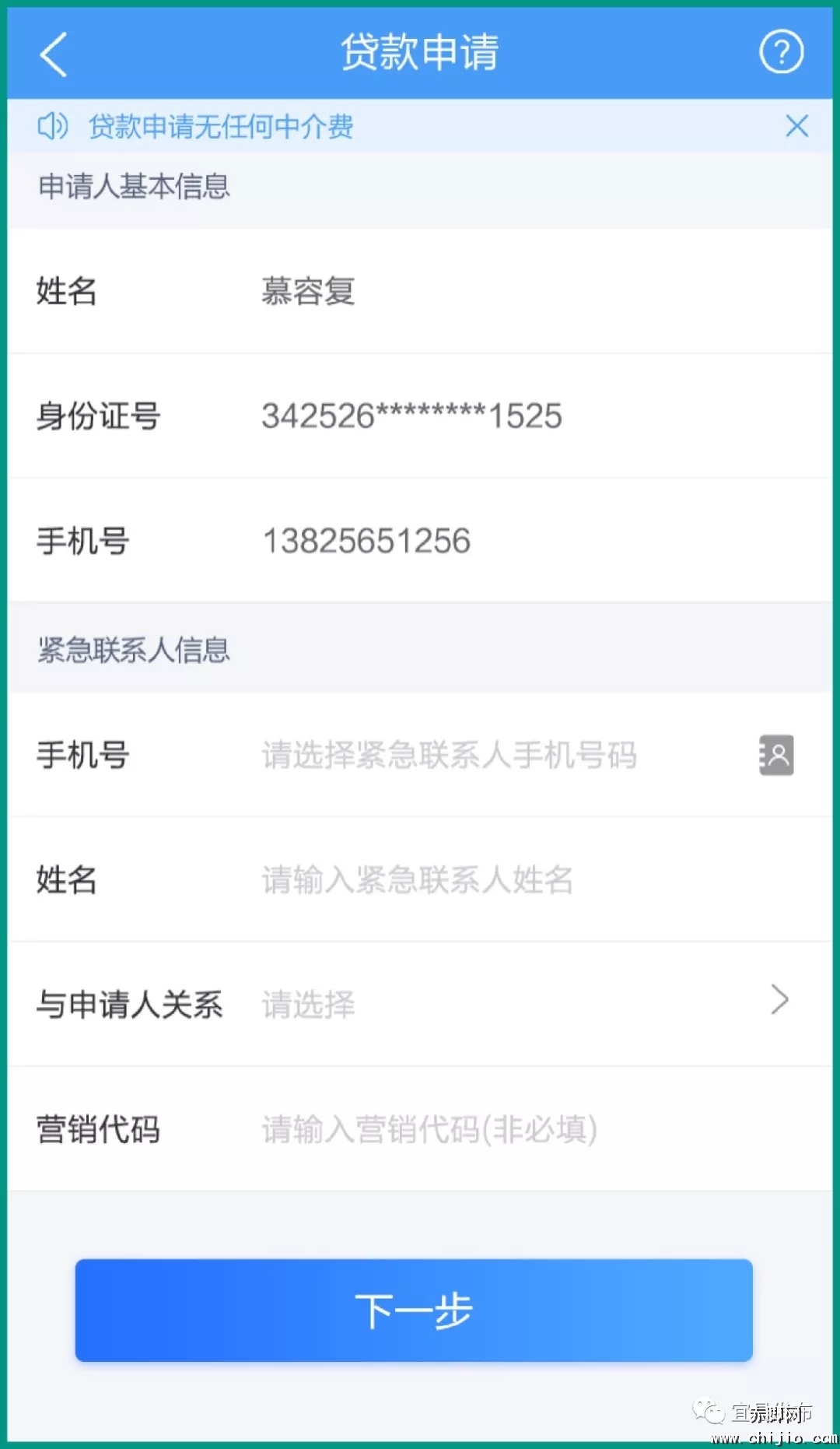Open contacts picker for emergency phone number
840x1449 pixels.
pos(776,755)
